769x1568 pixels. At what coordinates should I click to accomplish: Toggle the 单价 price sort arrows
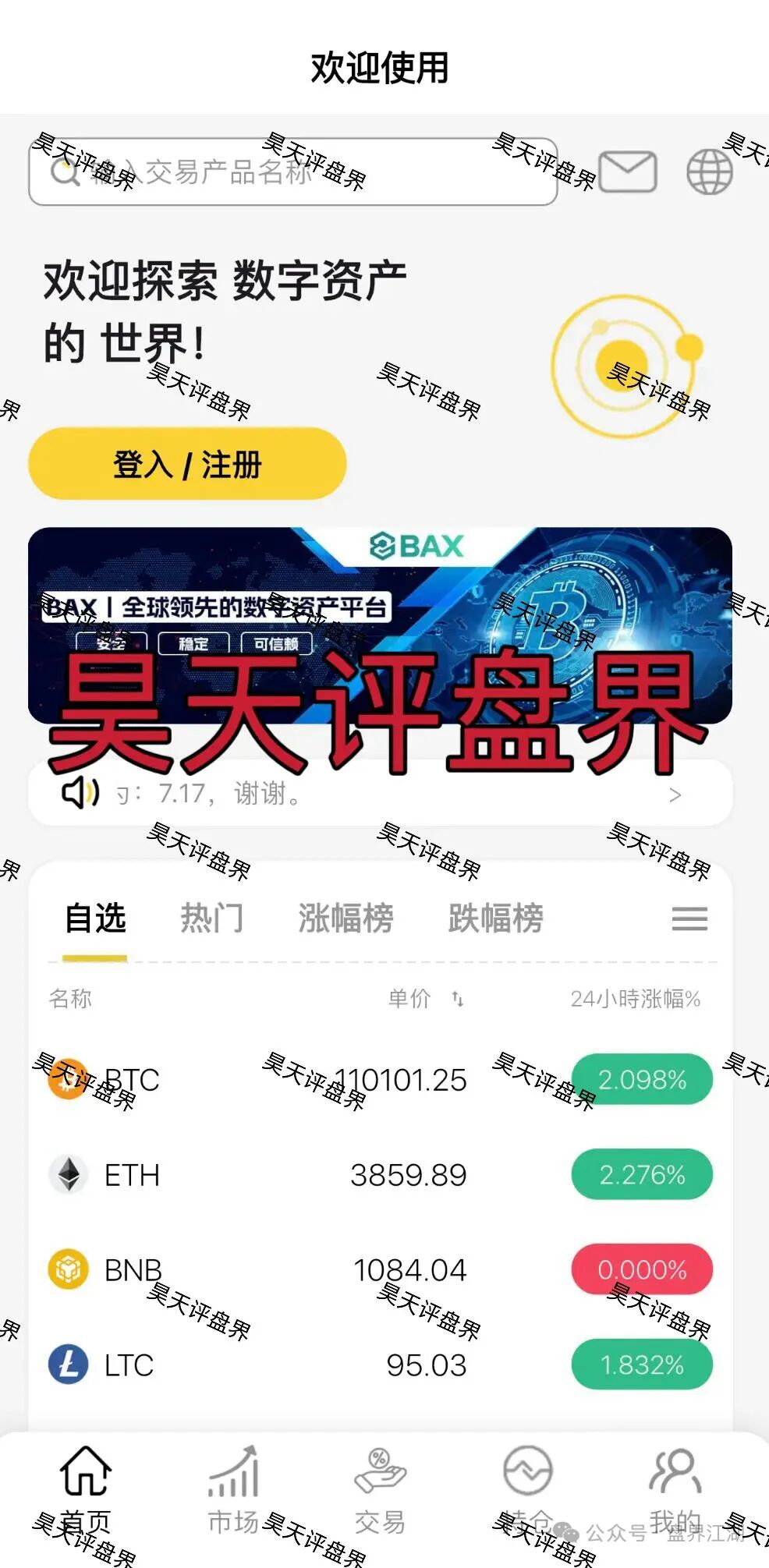(455, 998)
